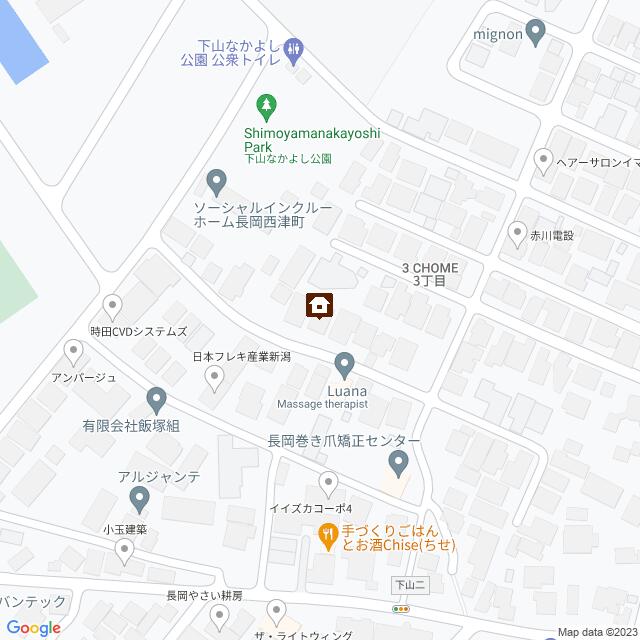Image resolution: width=640 pixels, height=640 pixels.
Task: Select the Luana massage therapist pin
Action: (x=345, y=364)
